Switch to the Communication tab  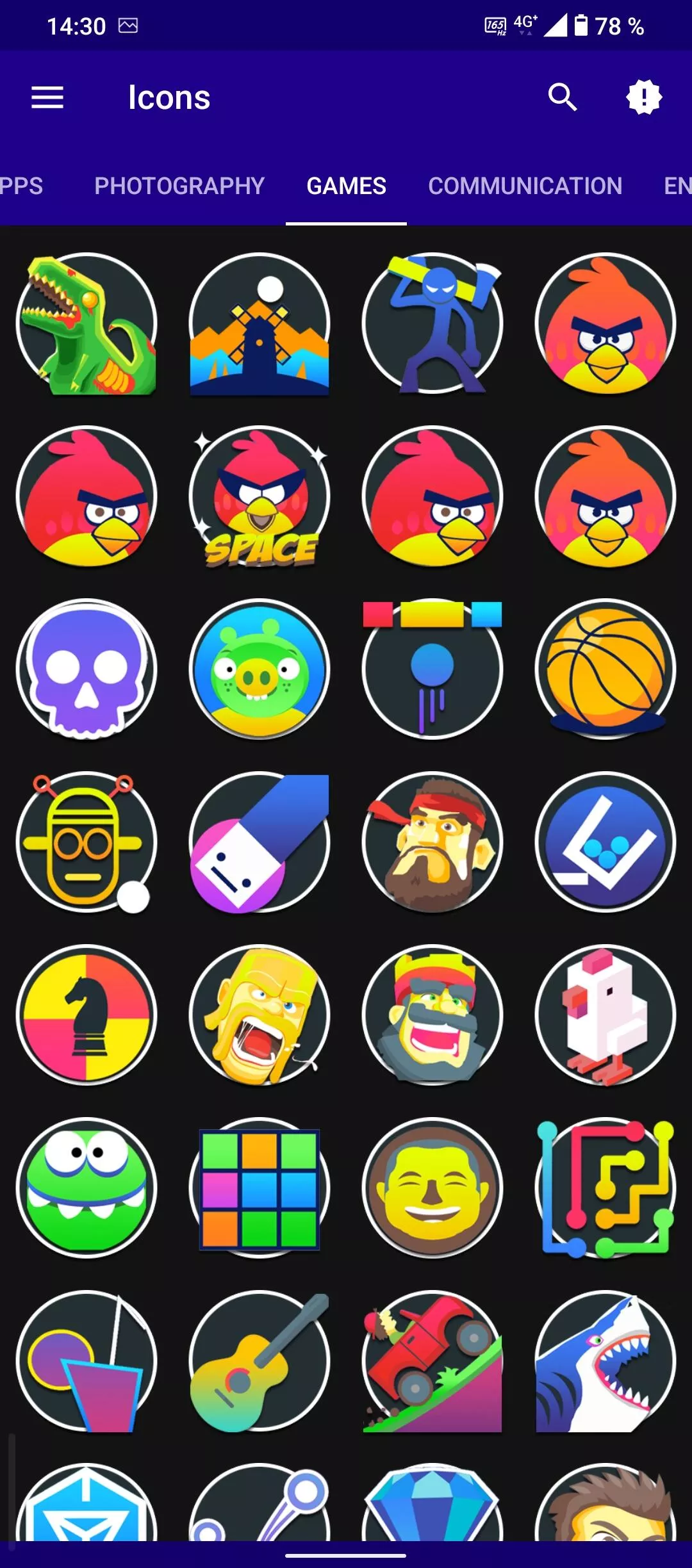525,186
